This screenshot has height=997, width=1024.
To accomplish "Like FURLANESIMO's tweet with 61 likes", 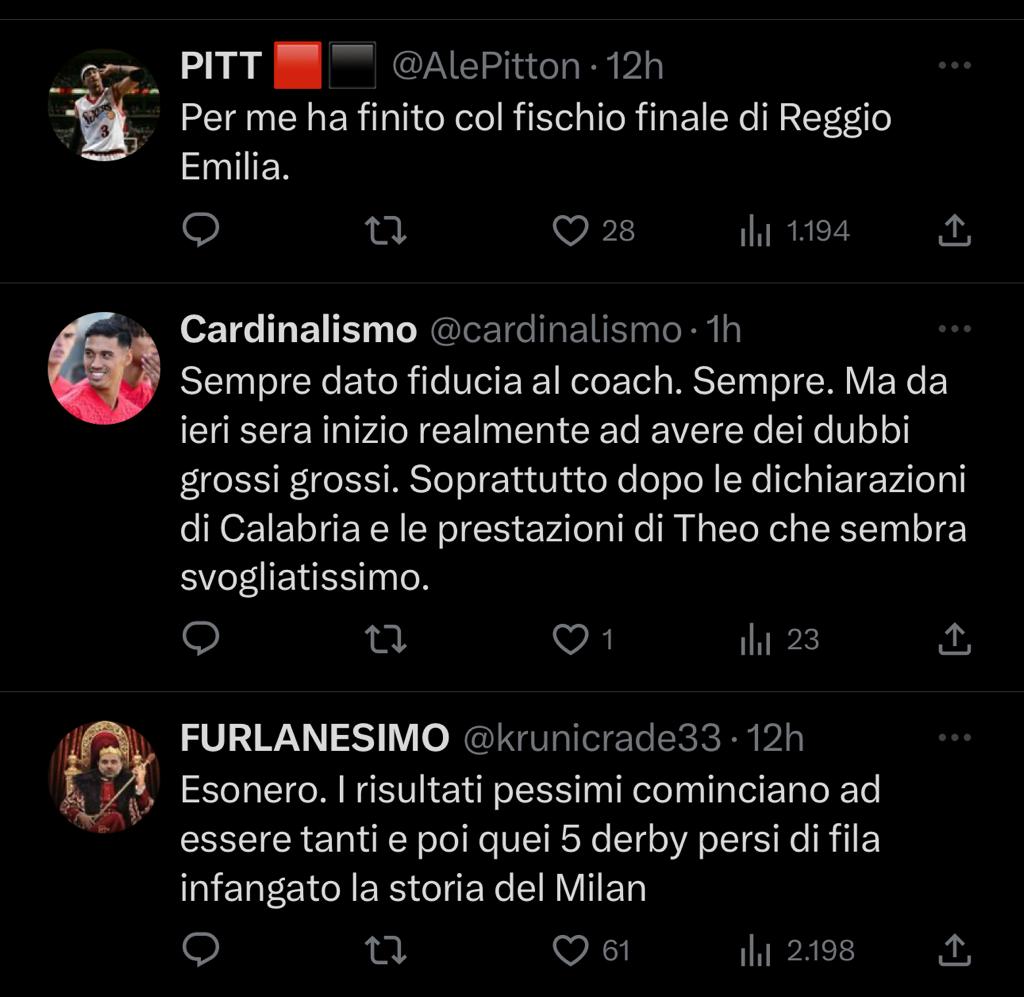I will (571, 949).
